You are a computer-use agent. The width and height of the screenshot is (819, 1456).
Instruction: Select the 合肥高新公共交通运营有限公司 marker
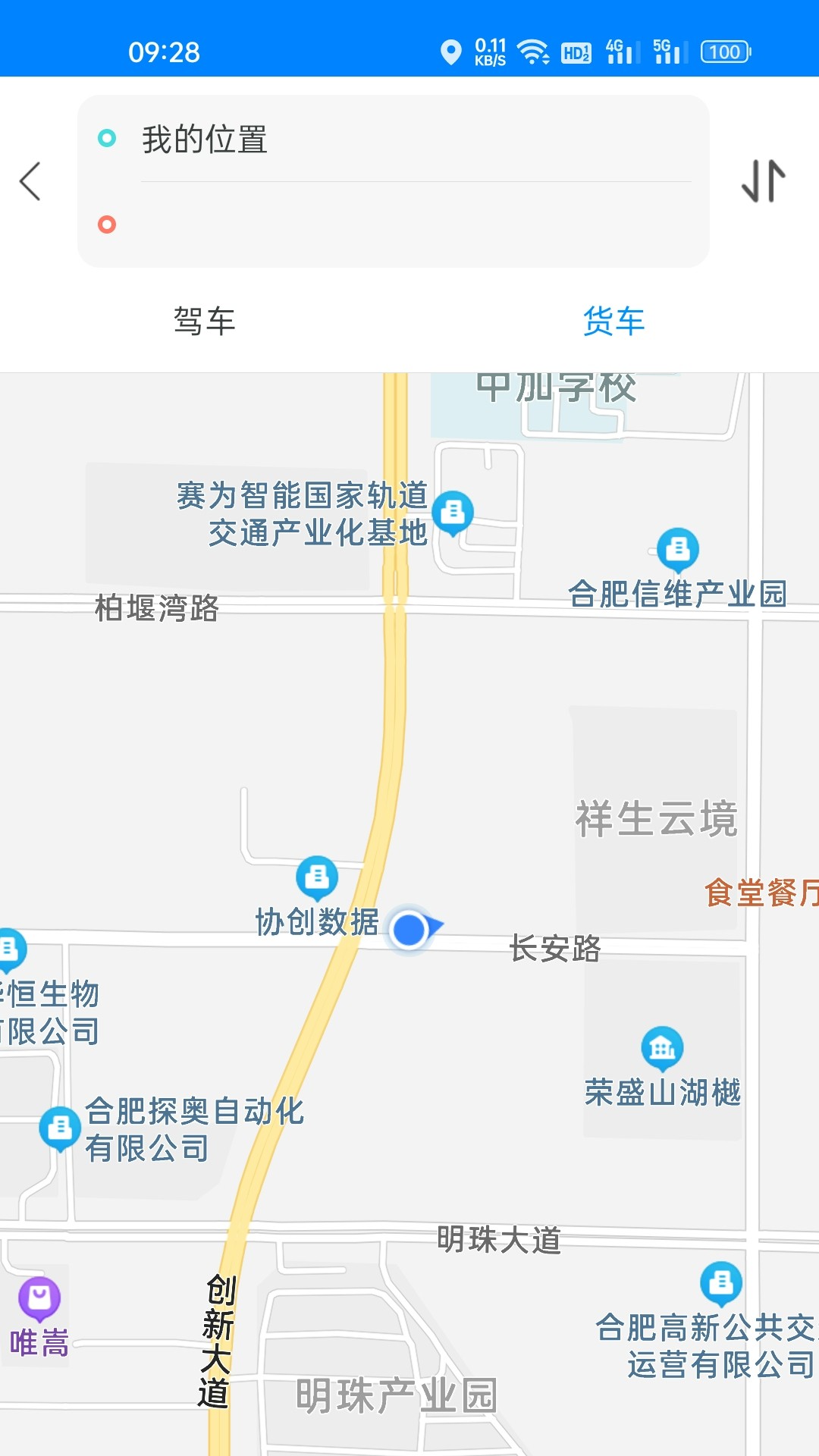coord(721,1282)
